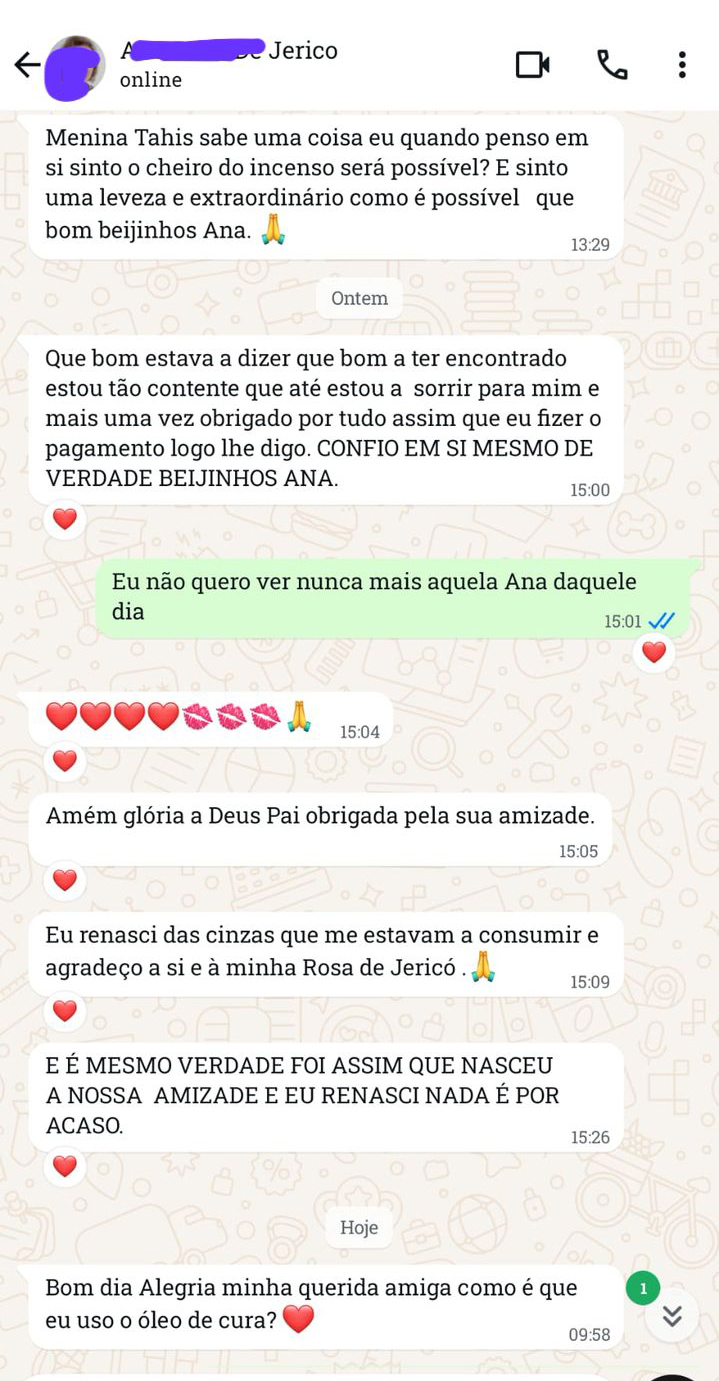
Task: Open heart reaction under the emoji-only message
Action: (65, 761)
